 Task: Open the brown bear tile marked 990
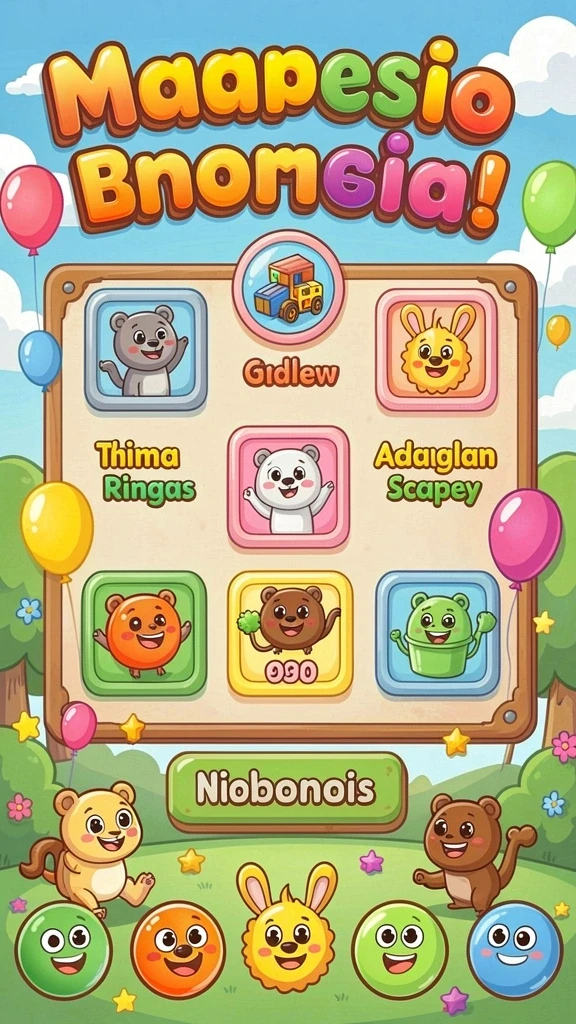click(291, 633)
